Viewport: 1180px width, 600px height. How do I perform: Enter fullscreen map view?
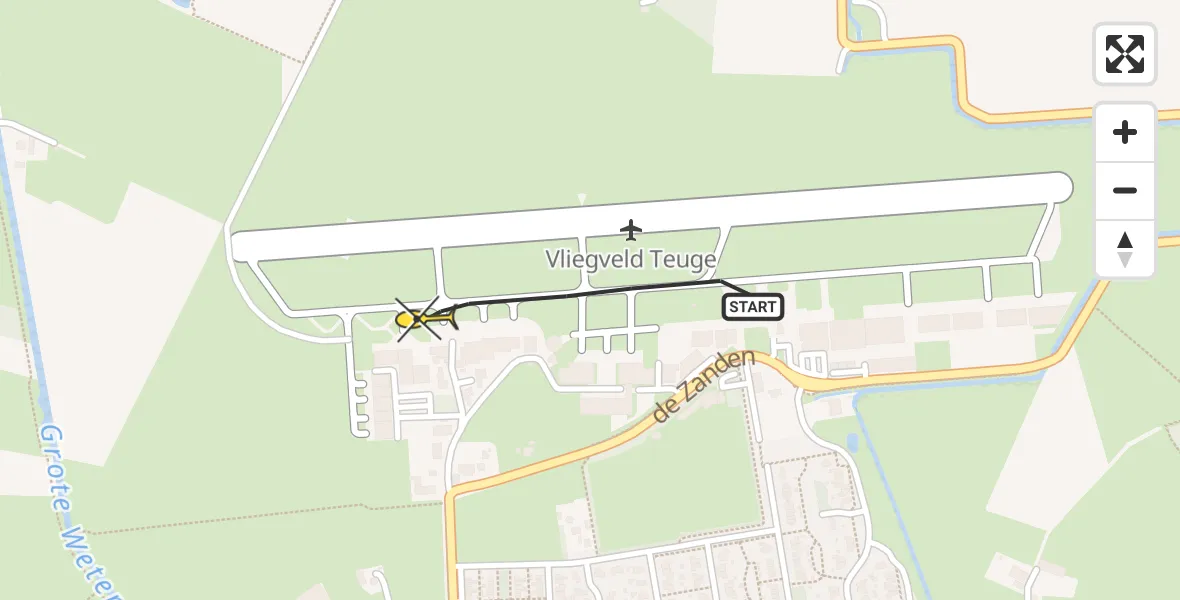[x=1125, y=54]
